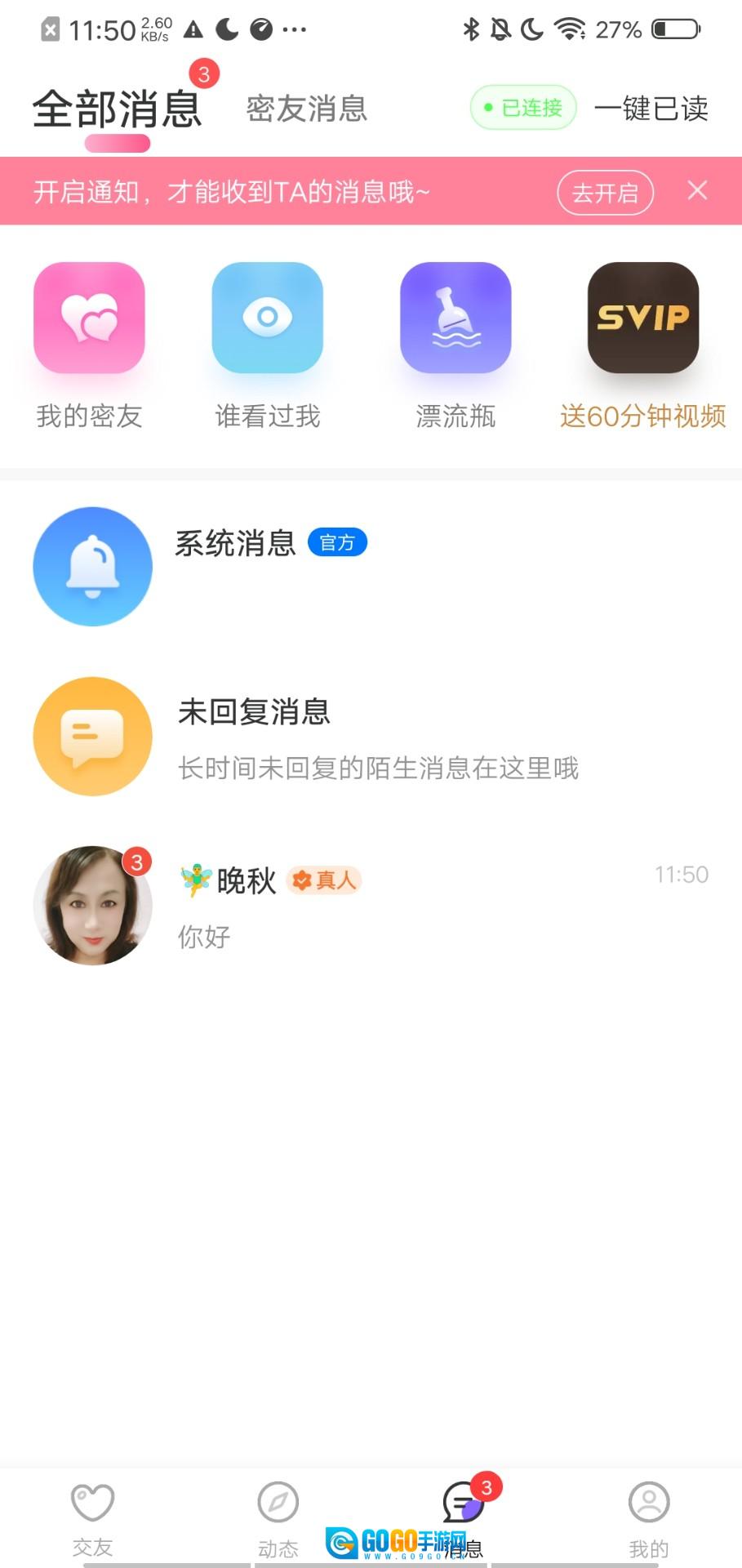Dismiss the notification banner

697,191
